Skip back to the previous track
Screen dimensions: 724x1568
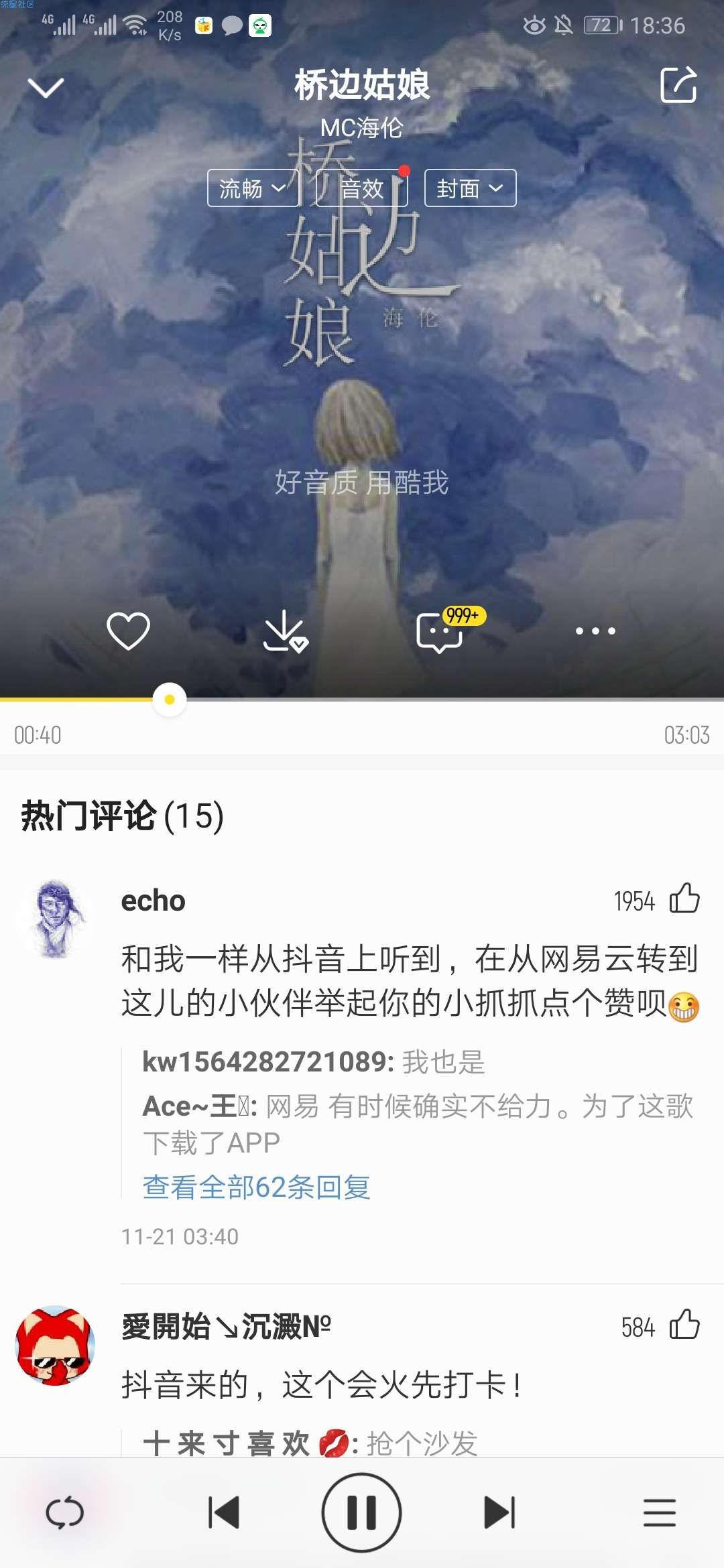(x=224, y=1512)
